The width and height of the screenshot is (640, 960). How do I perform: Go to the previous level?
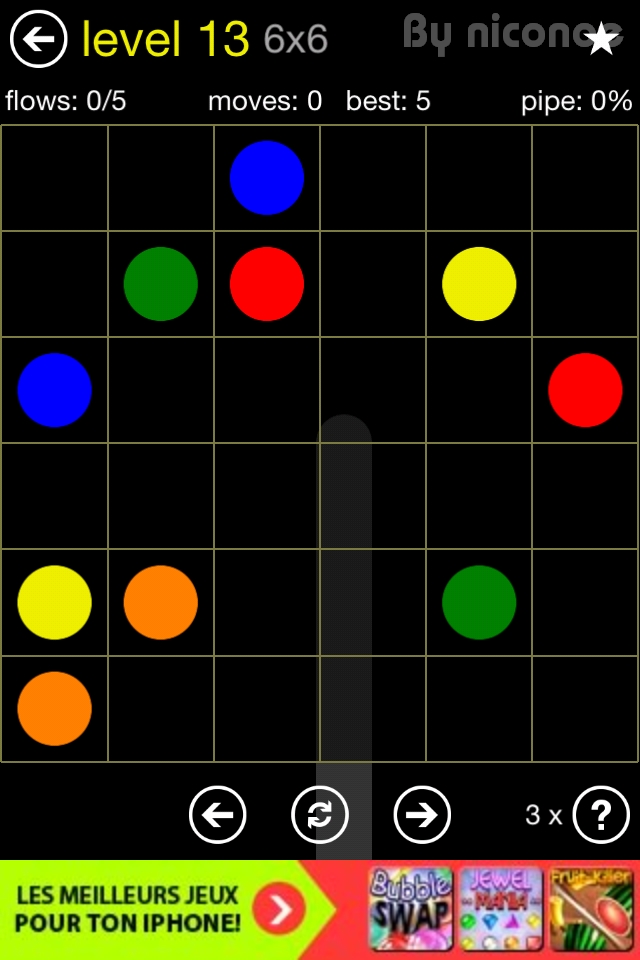(218, 815)
